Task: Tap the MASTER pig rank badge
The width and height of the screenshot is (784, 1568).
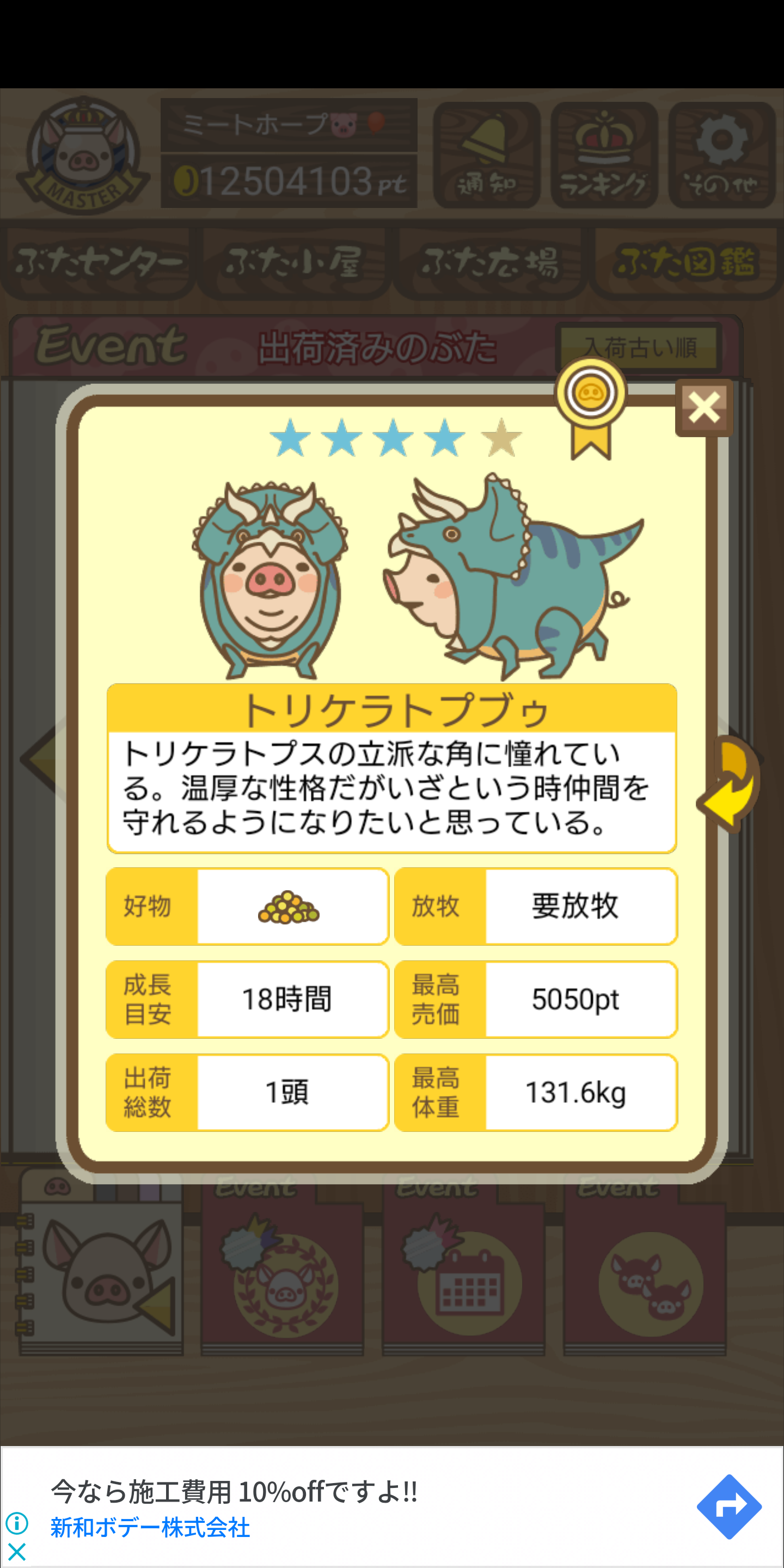Action: [83, 156]
